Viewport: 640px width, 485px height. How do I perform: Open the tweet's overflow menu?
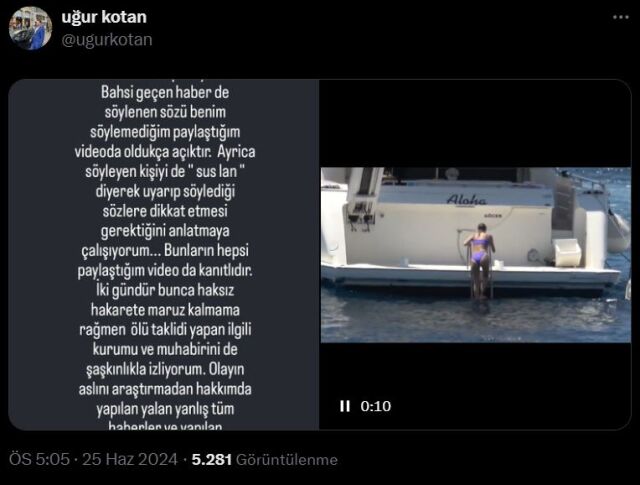tap(621, 17)
